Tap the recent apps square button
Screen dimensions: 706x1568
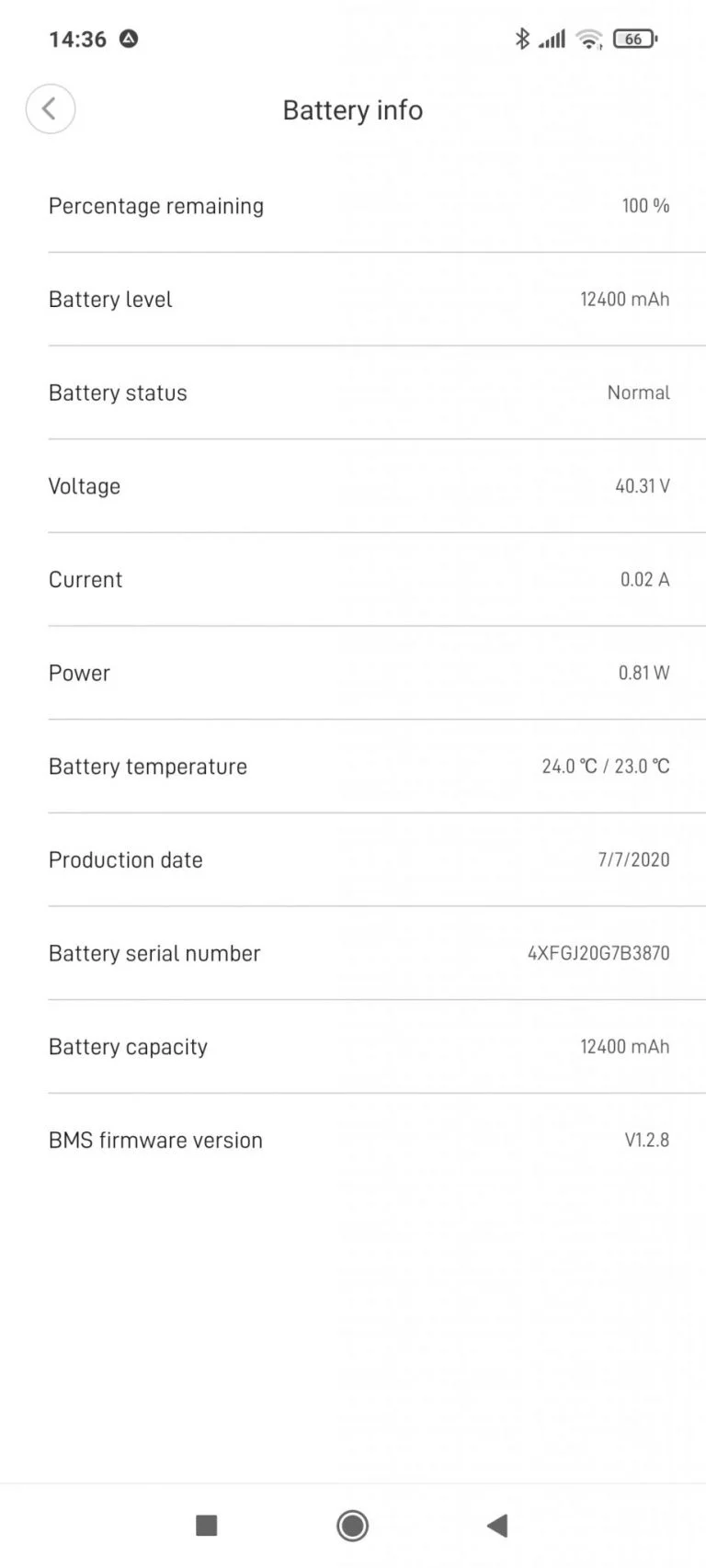click(x=206, y=1525)
